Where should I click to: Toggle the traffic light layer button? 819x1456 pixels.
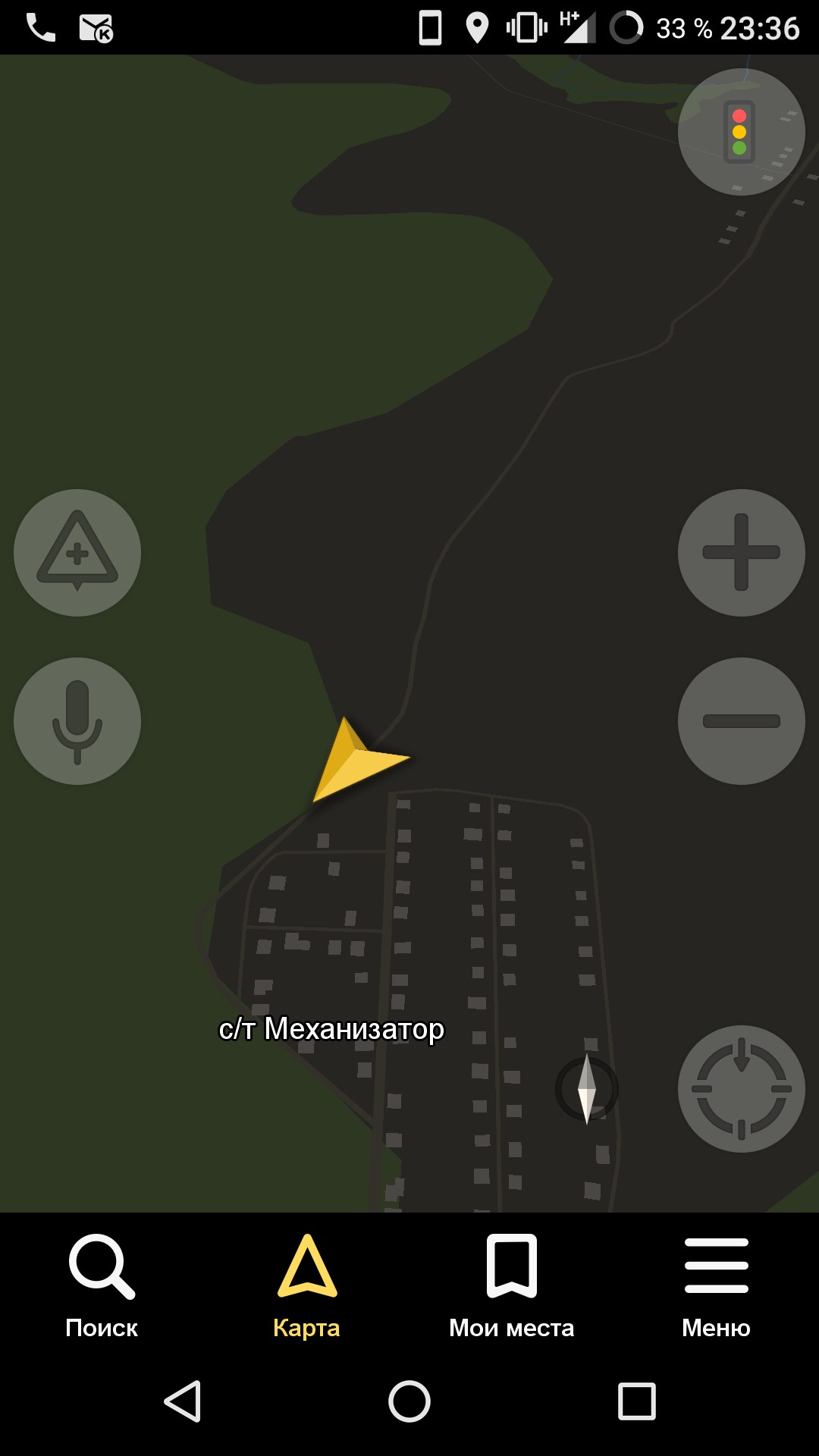(x=741, y=132)
